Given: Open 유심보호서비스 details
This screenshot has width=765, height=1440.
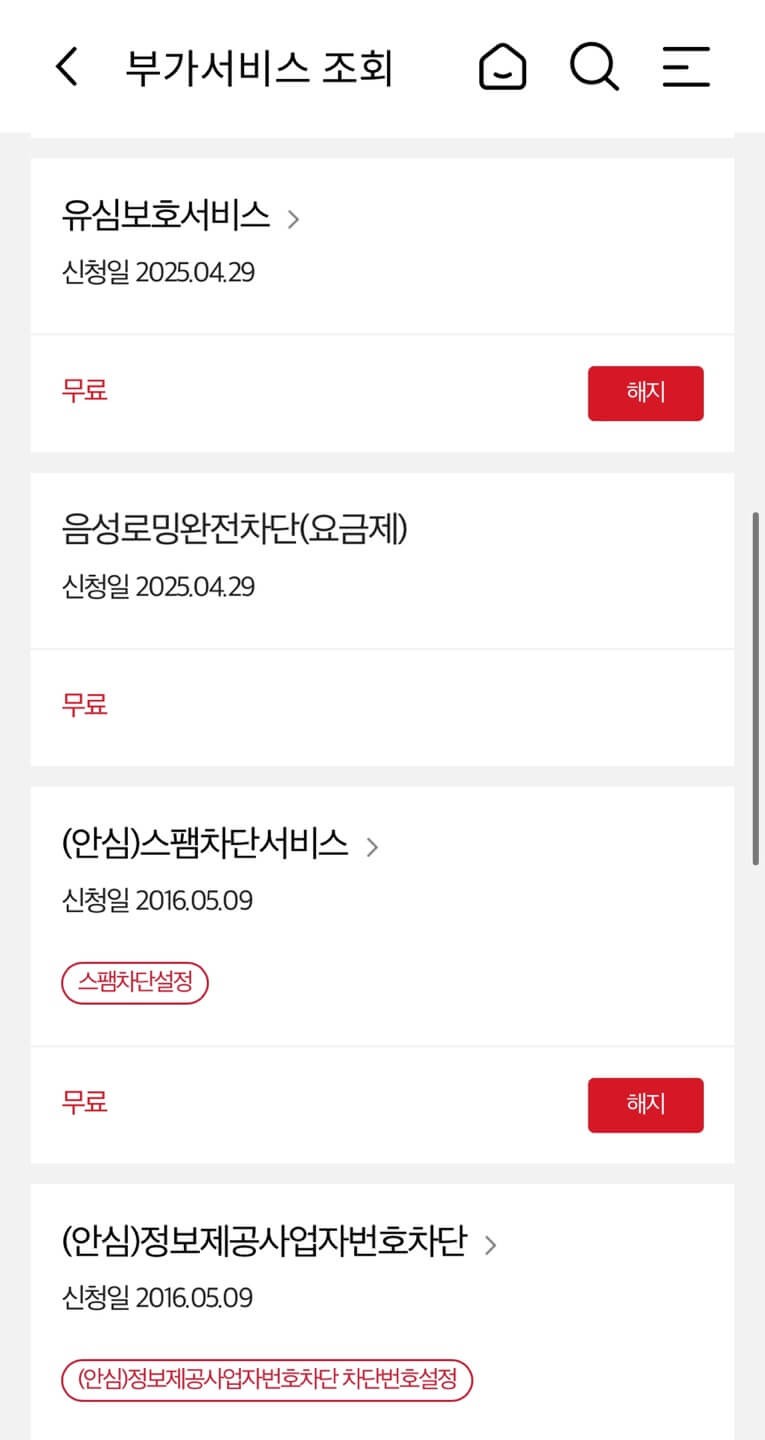Looking at the screenshot, I should click(x=180, y=216).
